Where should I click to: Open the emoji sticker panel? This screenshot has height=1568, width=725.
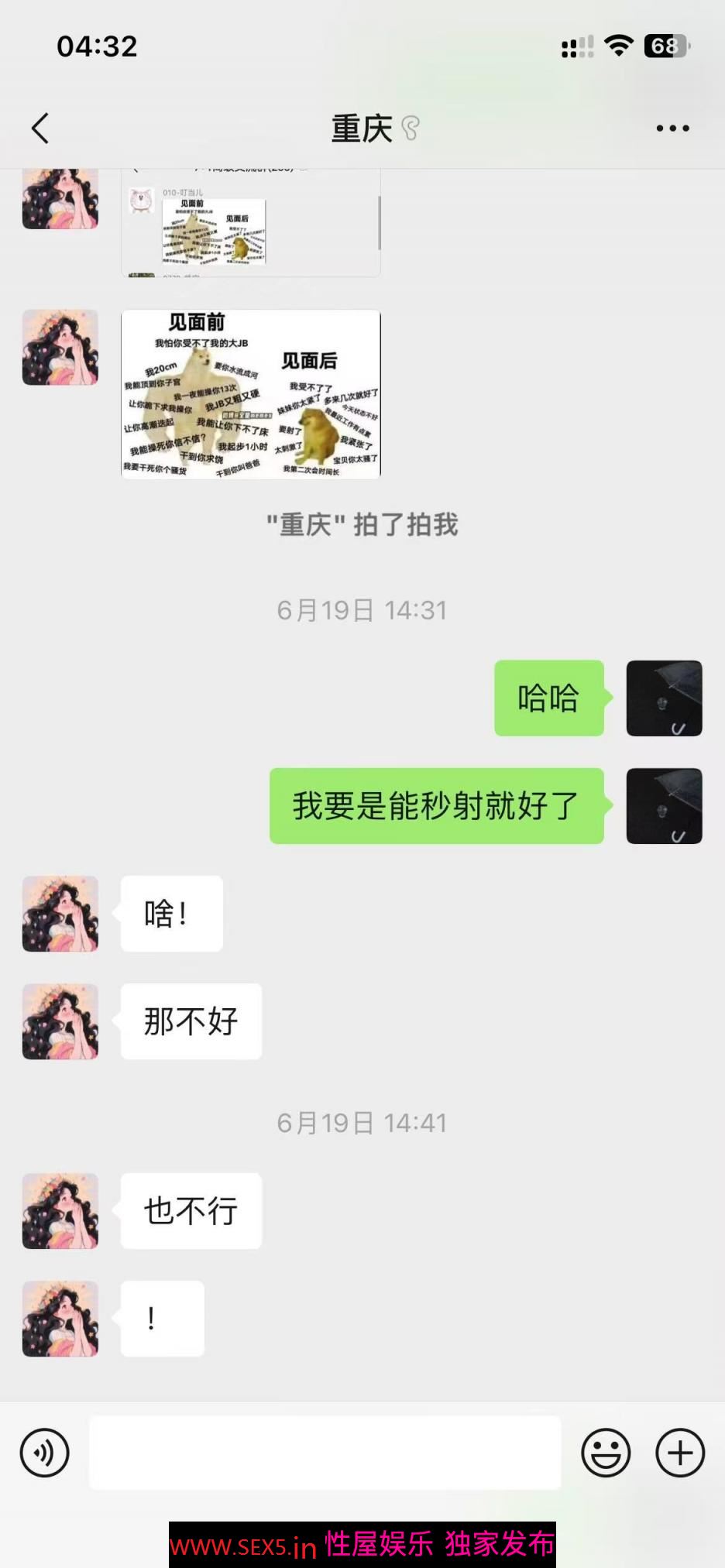[x=606, y=1453]
